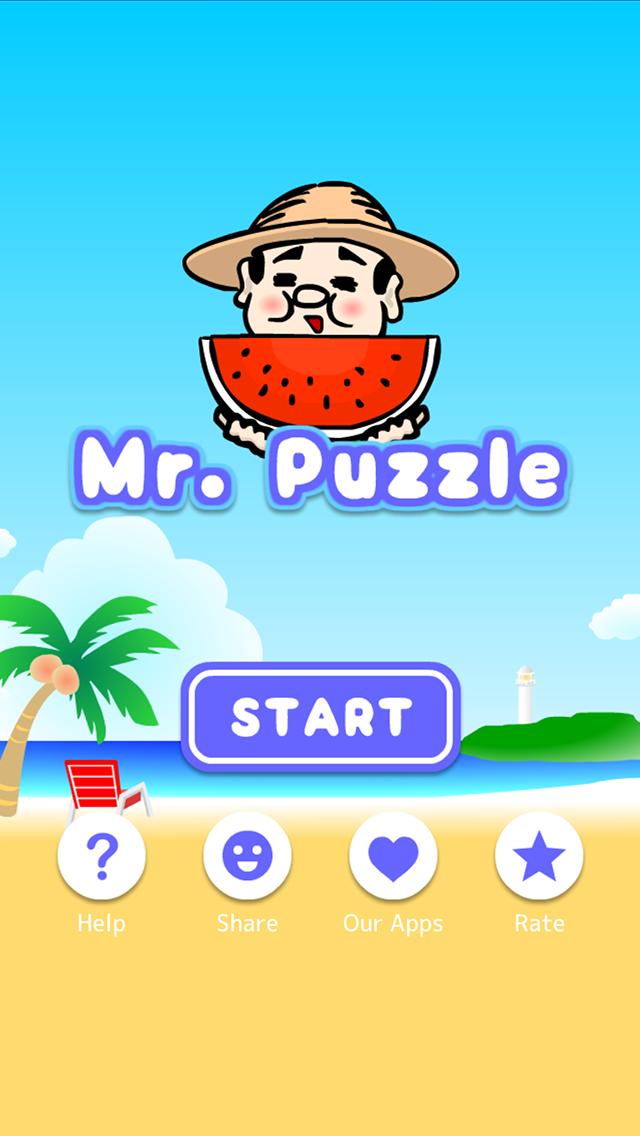640x1136 pixels.
Task: Rate the app with star button
Action: click(539, 856)
